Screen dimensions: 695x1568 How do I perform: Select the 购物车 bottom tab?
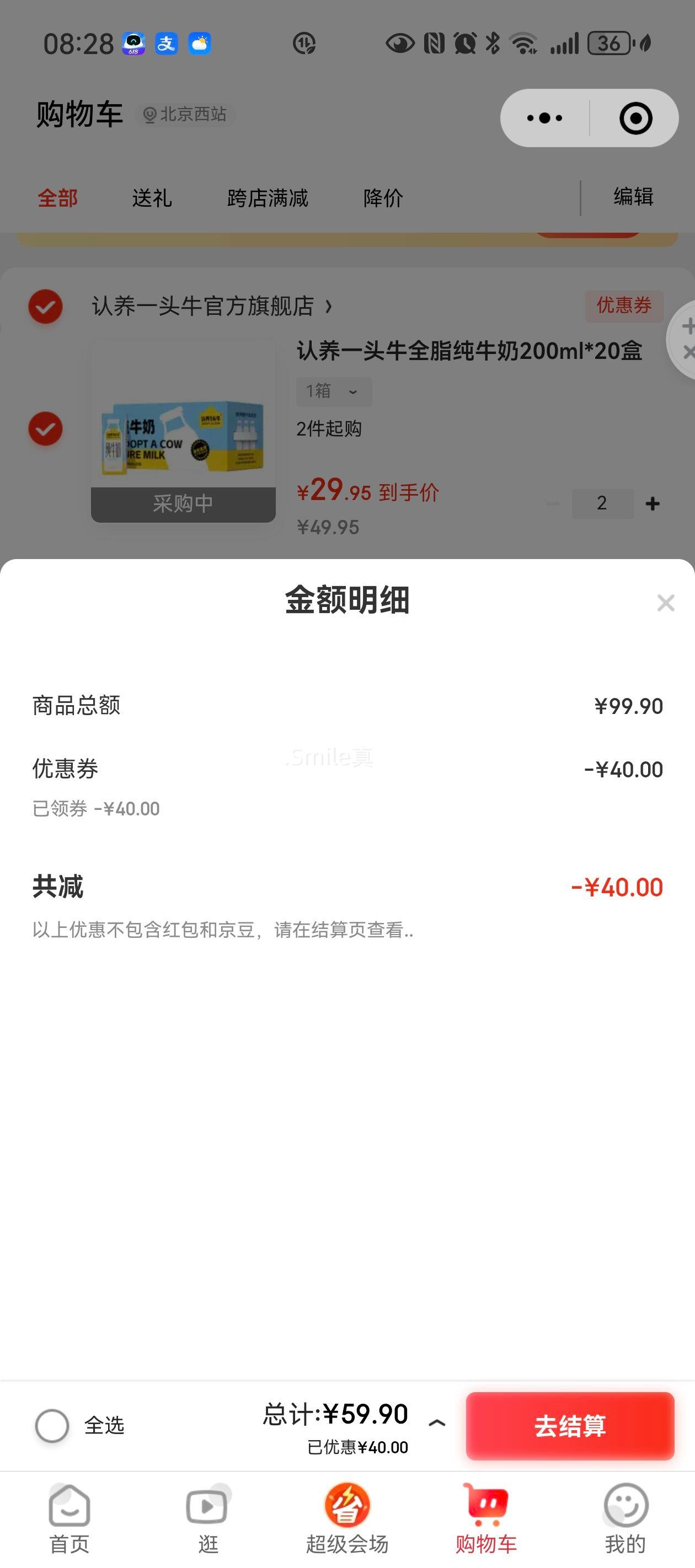pos(486,1518)
